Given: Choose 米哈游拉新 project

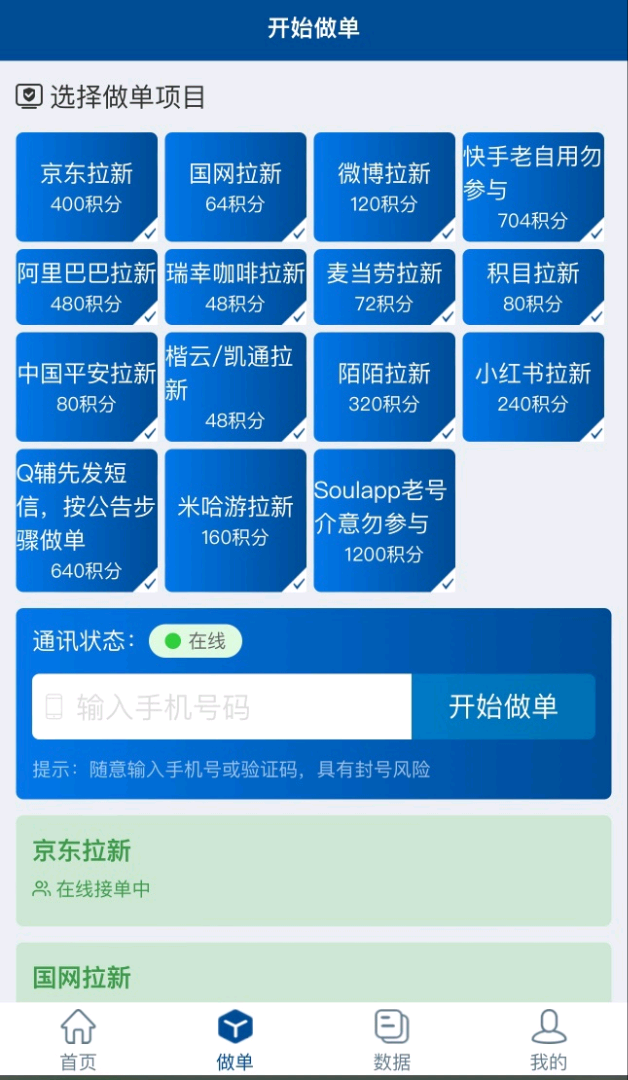Looking at the screenshot, I should coord(236,520).
